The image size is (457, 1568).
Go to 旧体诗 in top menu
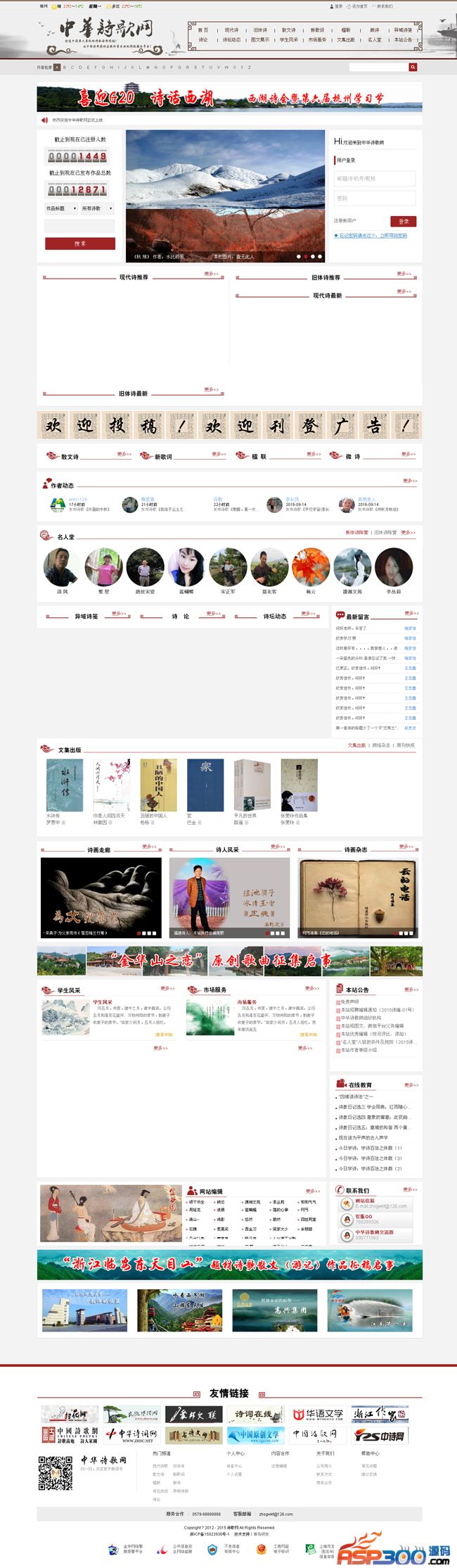(260, 30)
